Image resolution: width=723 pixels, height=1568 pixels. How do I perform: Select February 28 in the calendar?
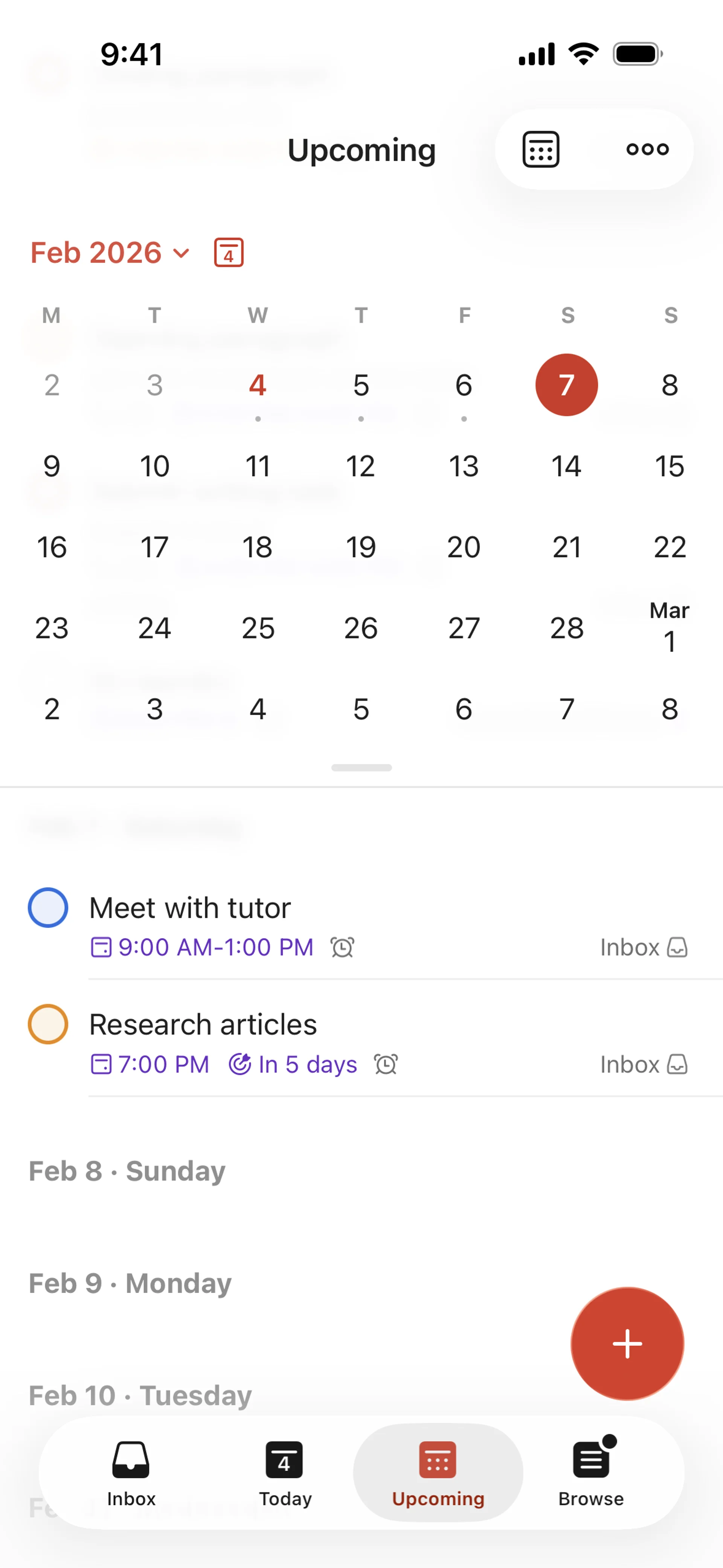point(567,628)
